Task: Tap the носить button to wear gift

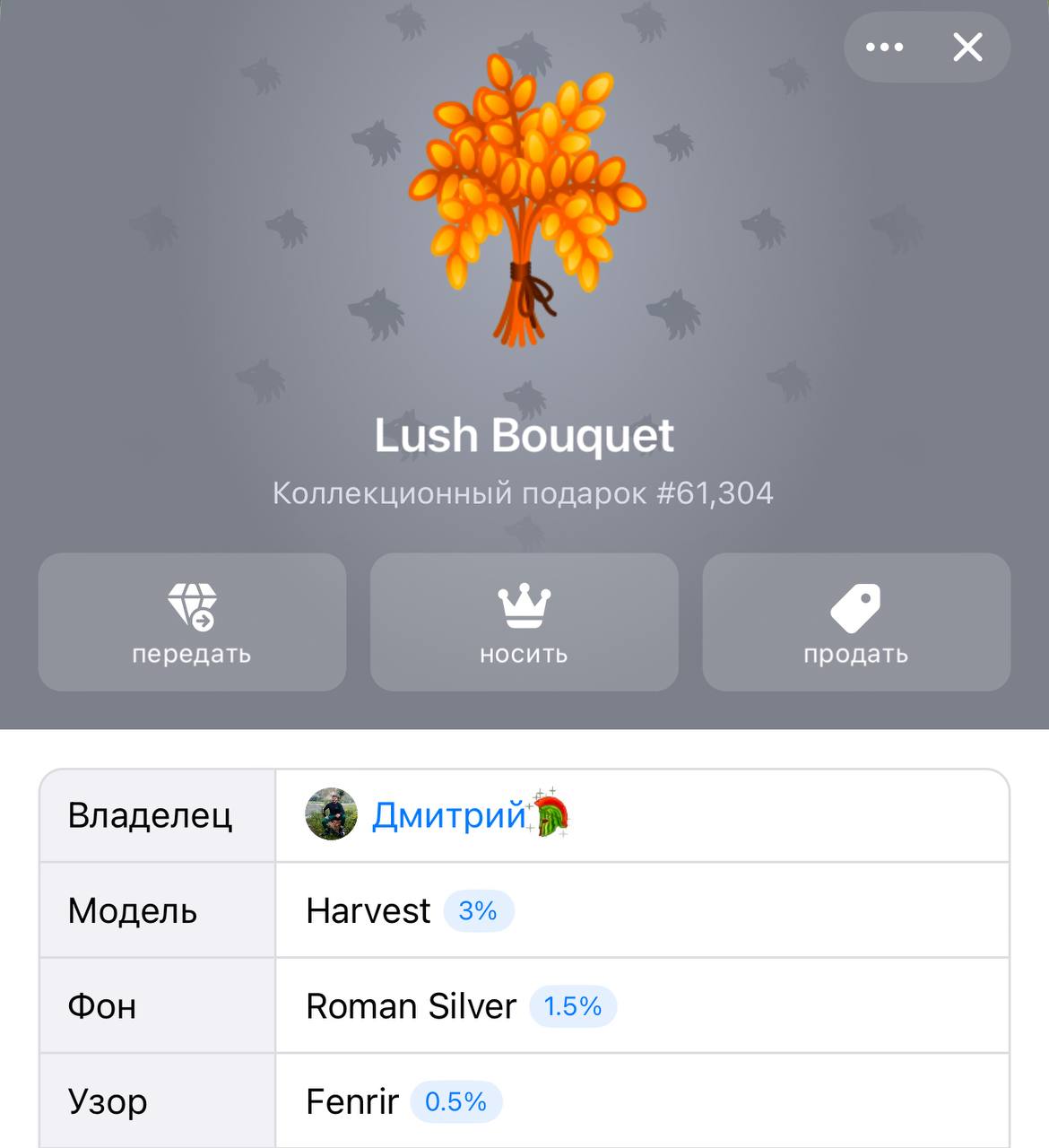Action: [524, 622]
